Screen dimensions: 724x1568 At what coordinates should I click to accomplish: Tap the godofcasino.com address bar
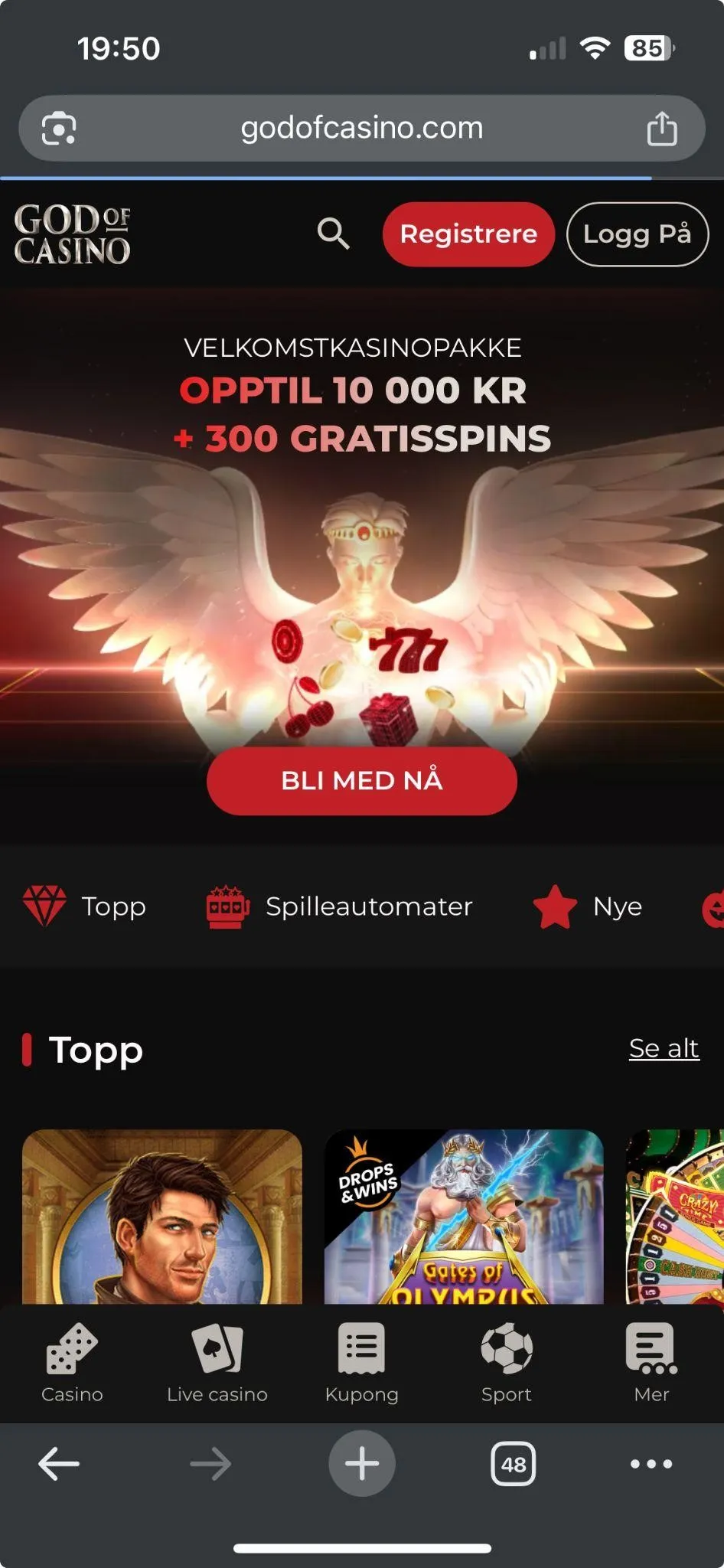coord(362,127)
